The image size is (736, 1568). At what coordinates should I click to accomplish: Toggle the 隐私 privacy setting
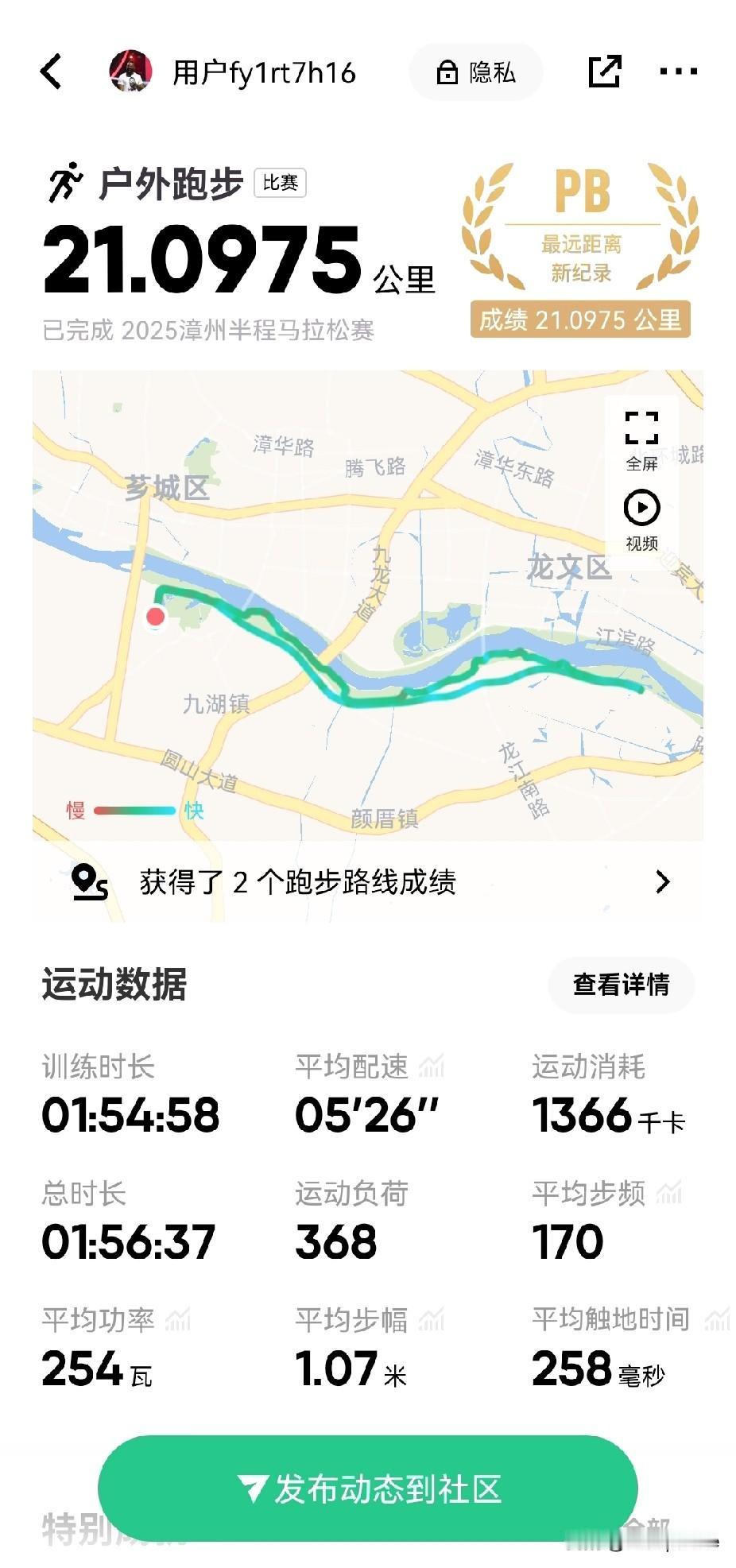(x=475, y=72)
